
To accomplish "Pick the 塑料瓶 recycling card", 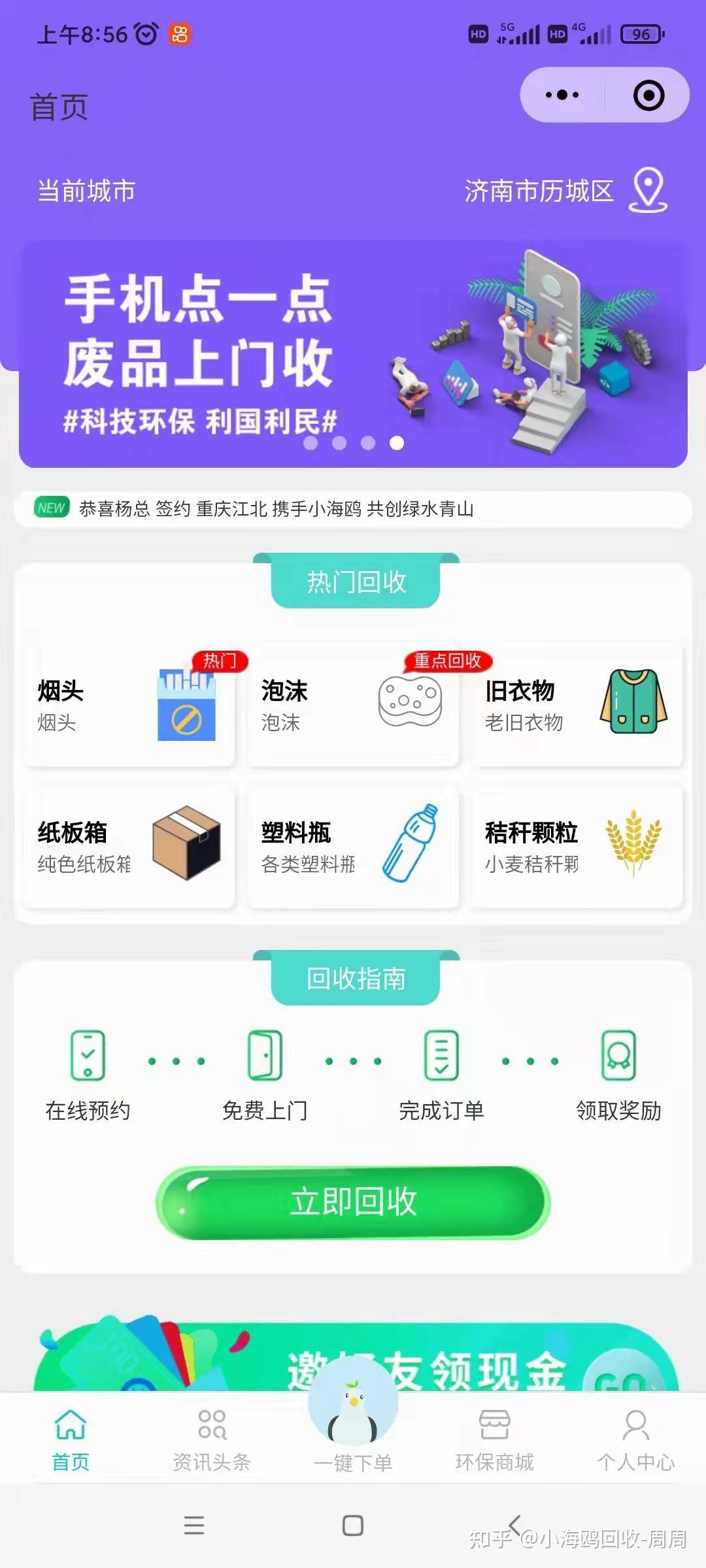I will (353, 847).
